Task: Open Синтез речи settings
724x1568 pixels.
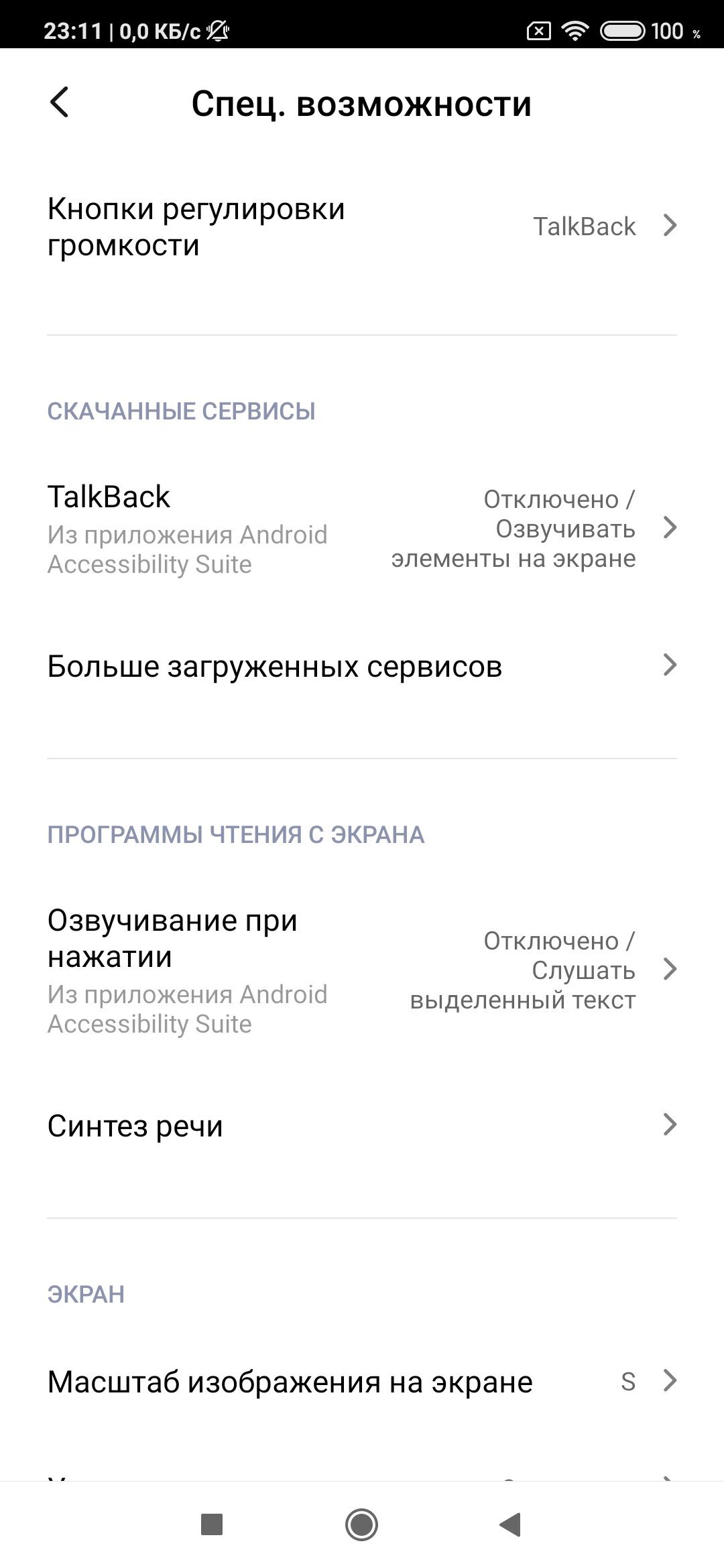Action: tap(362, 1126)
